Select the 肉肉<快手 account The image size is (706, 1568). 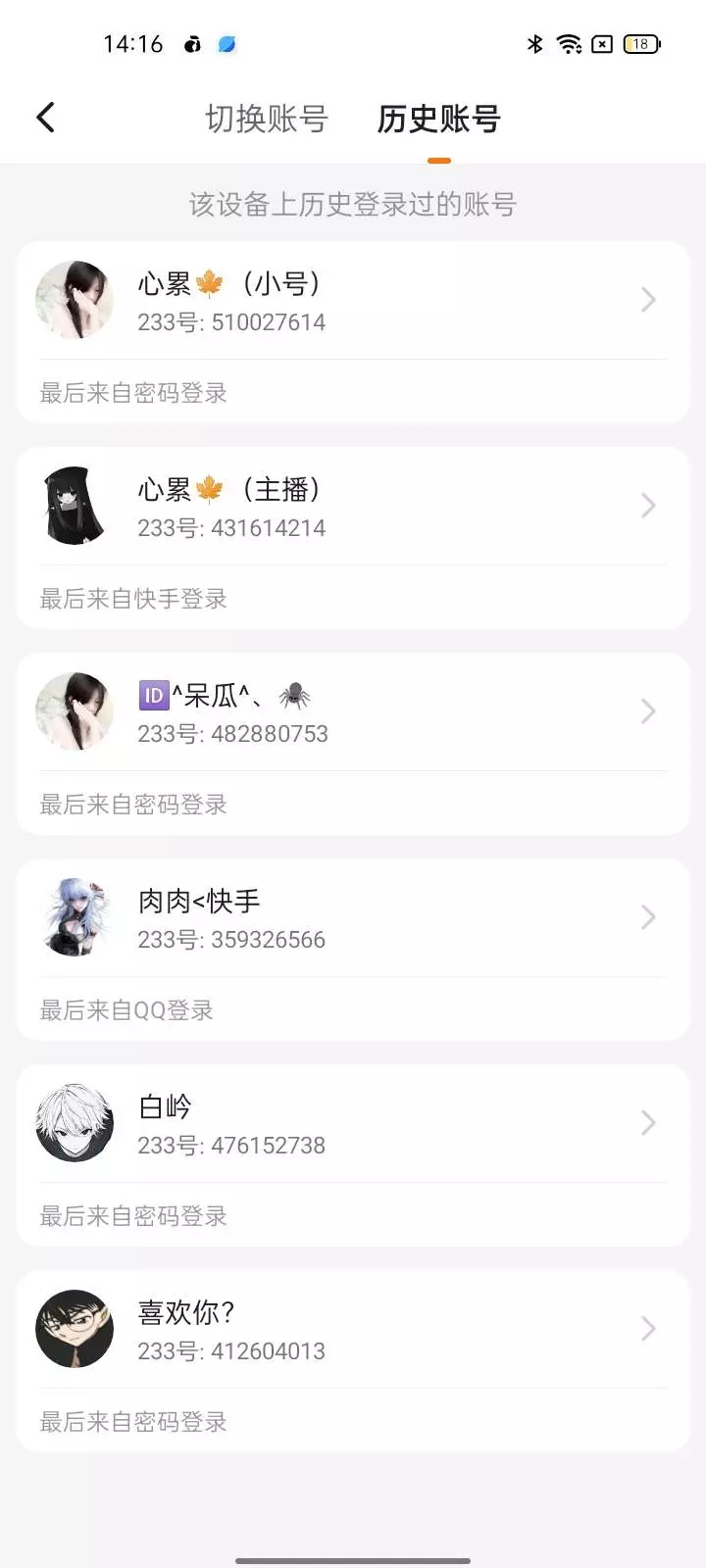click(x=353, y=919)
